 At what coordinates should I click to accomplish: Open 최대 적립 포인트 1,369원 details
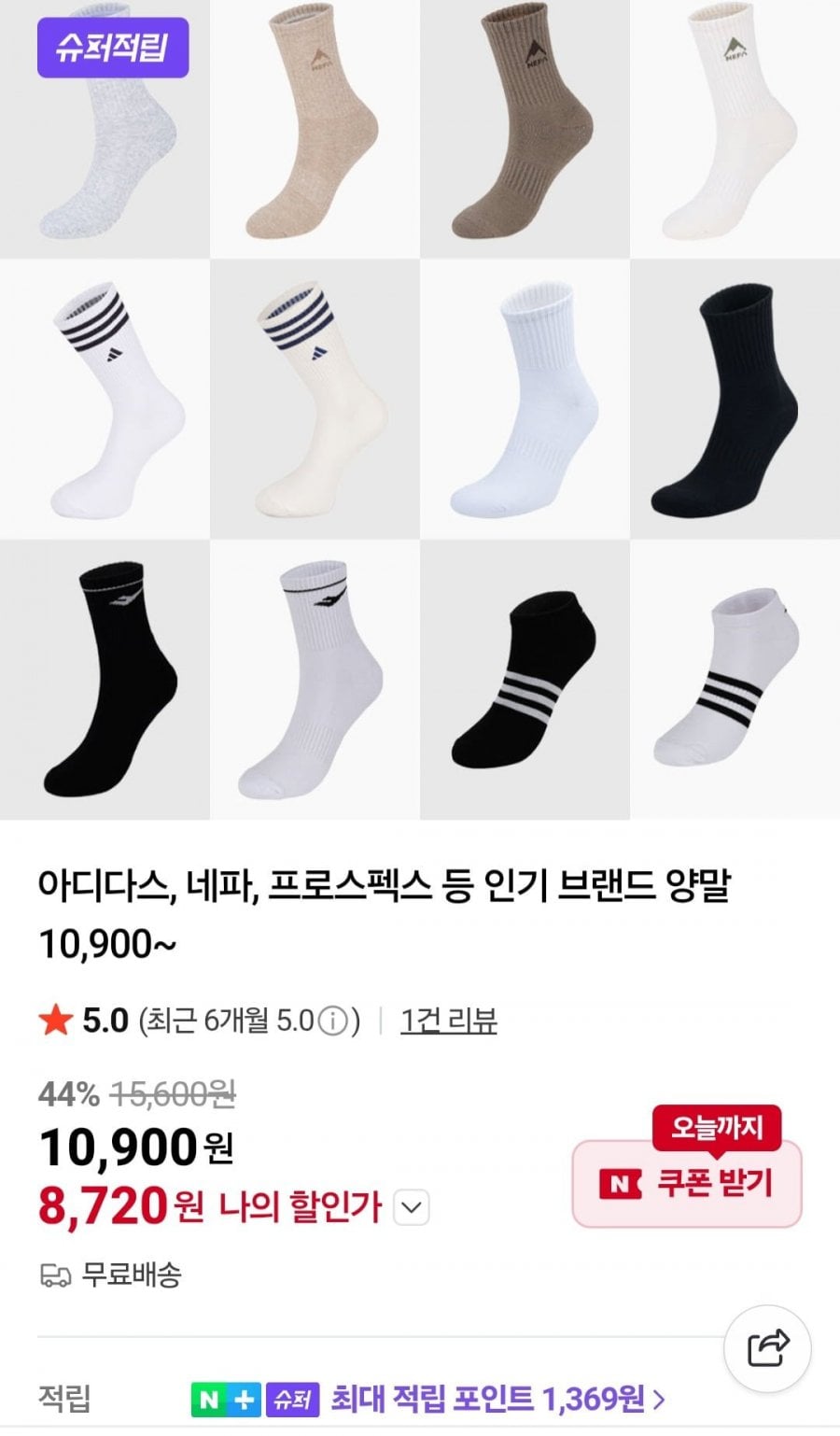pos(497,1399)
